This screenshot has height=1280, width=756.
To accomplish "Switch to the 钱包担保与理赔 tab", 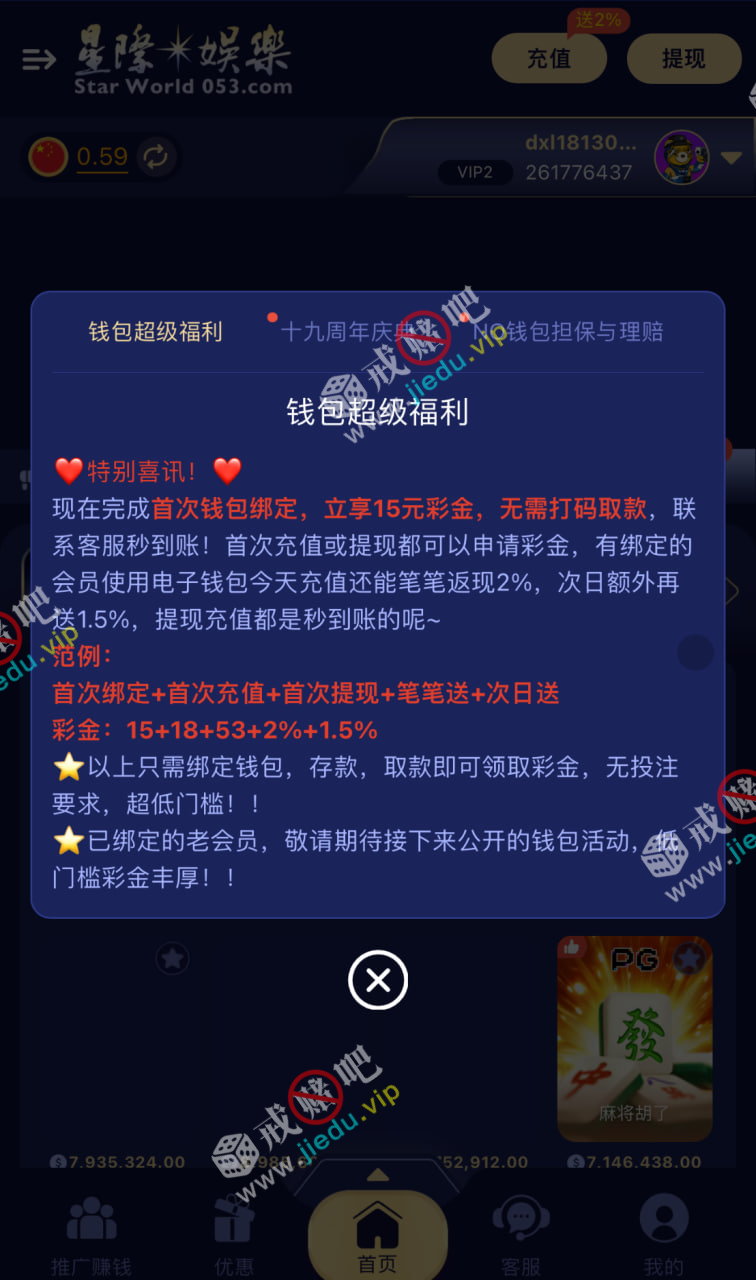I will [x=570, y=332].
